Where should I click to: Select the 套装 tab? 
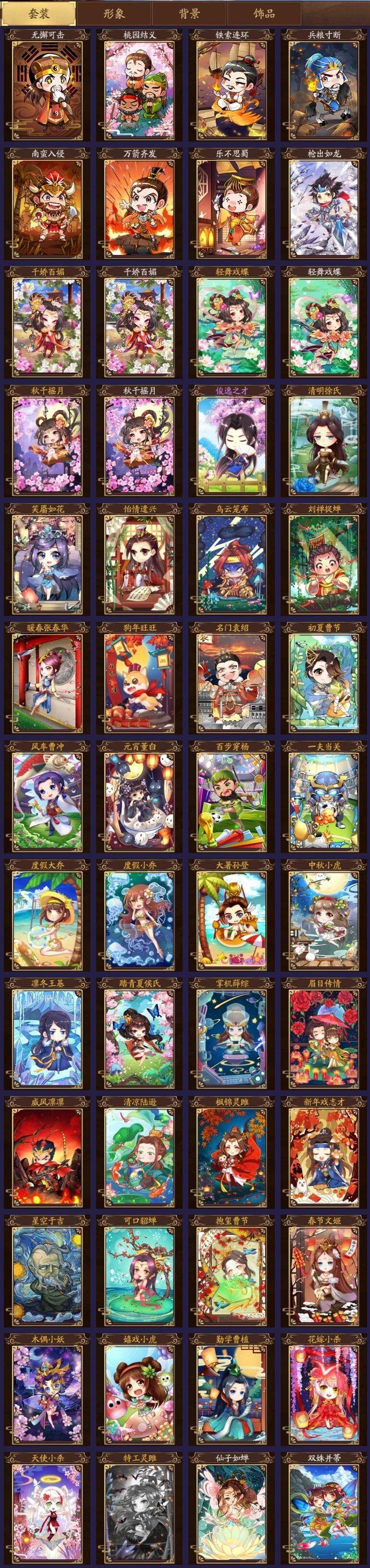[x=38, y=13]
